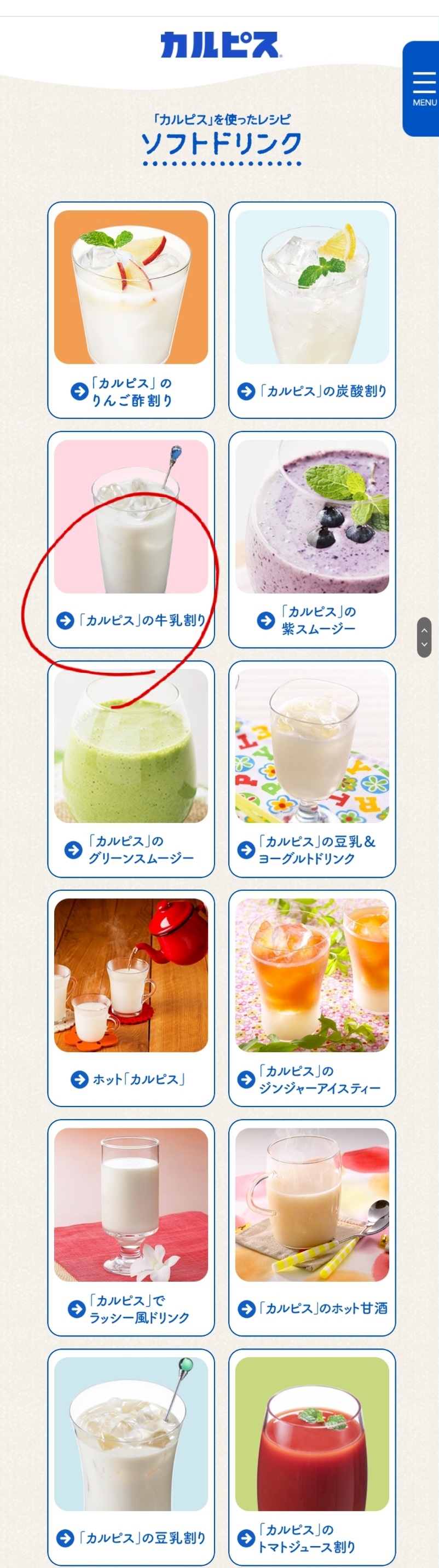View the 「カルピス」の豆乳&ヨーグルトドリンク recipe

[x=312, y=769]
